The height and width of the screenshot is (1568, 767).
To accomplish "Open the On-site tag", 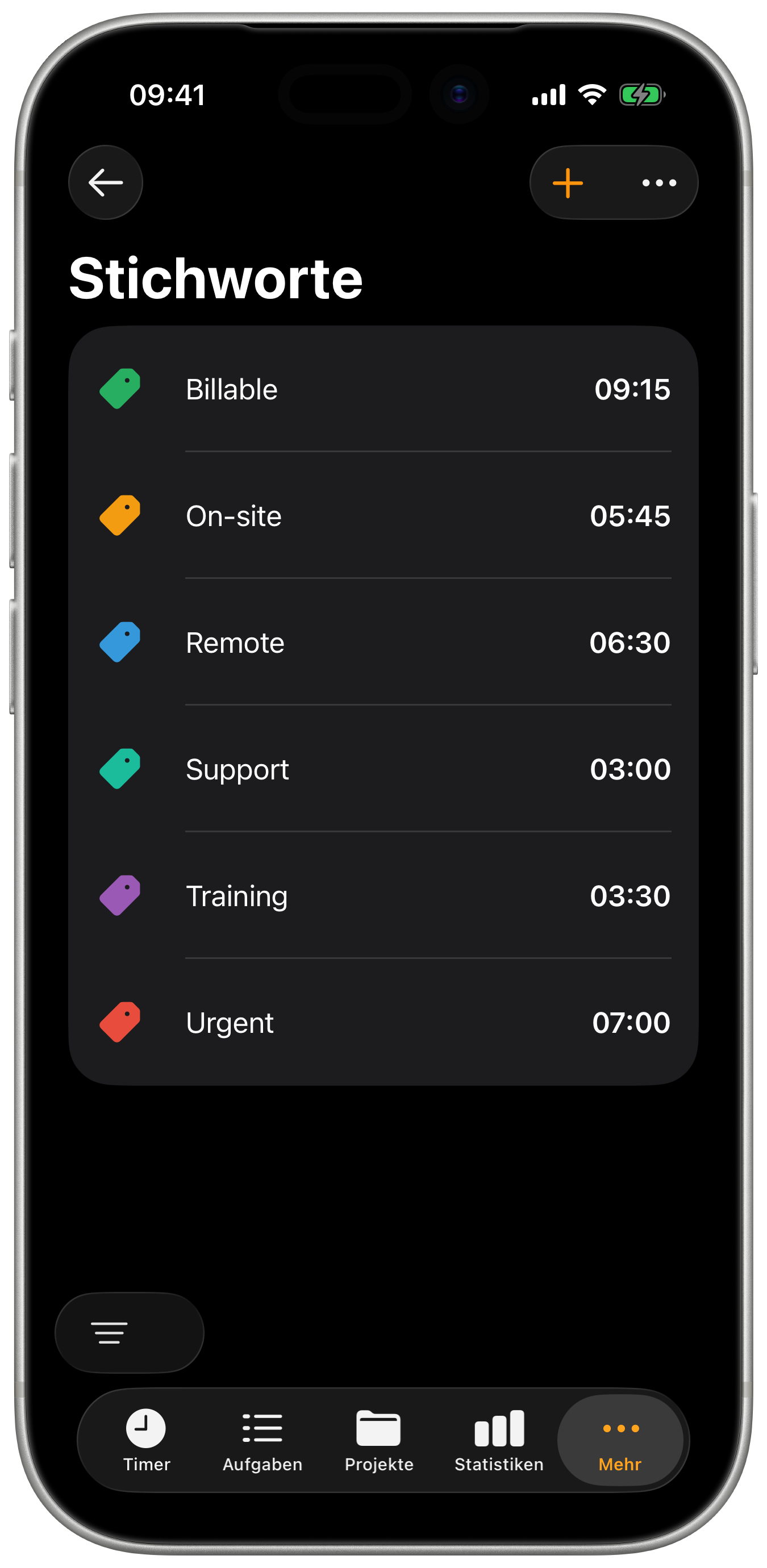I will [383, 516].
